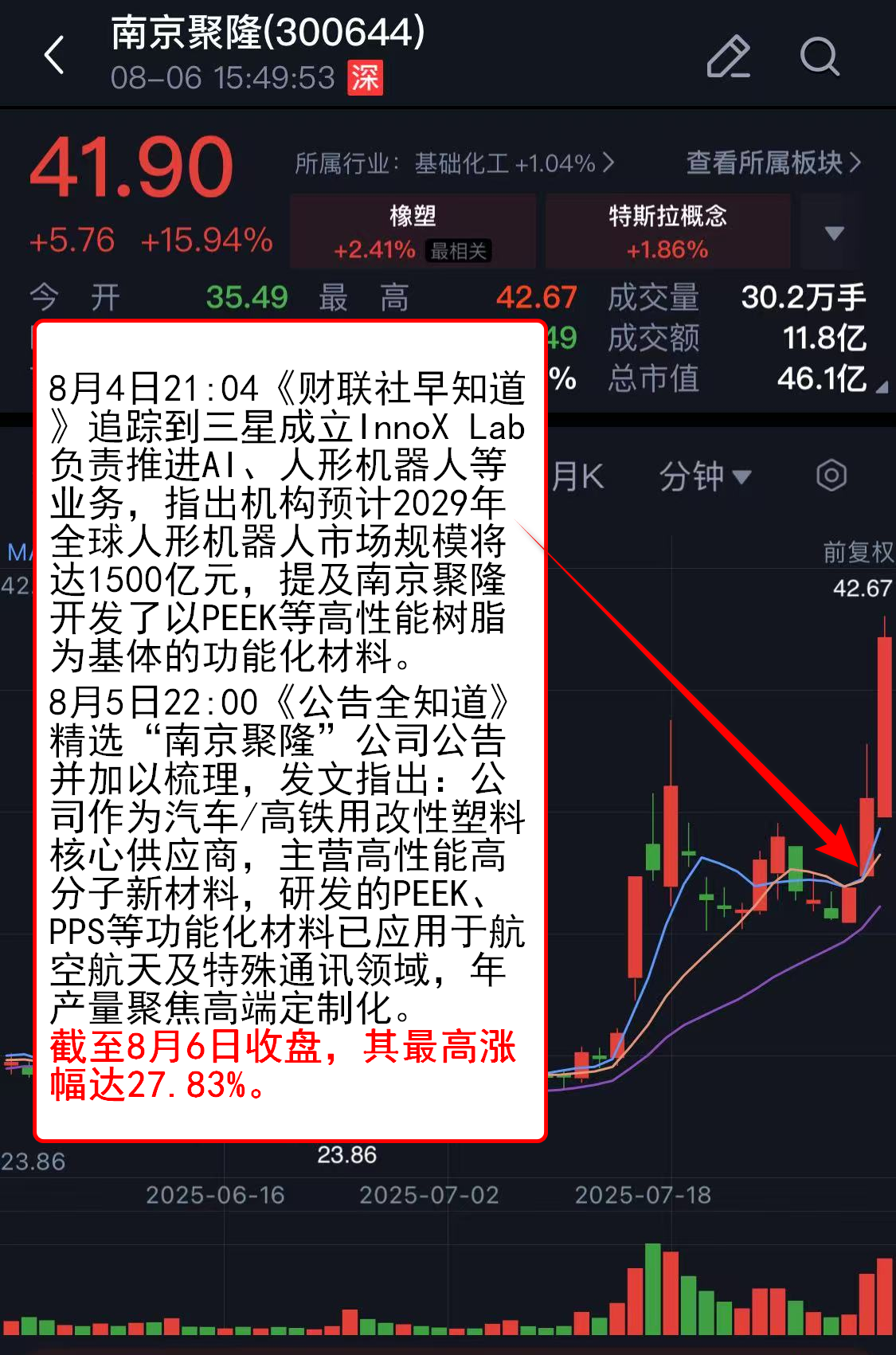The image size is (896, 1355).
Task: Change the 前复权 price adjustment option
Action: click(858, 551)
